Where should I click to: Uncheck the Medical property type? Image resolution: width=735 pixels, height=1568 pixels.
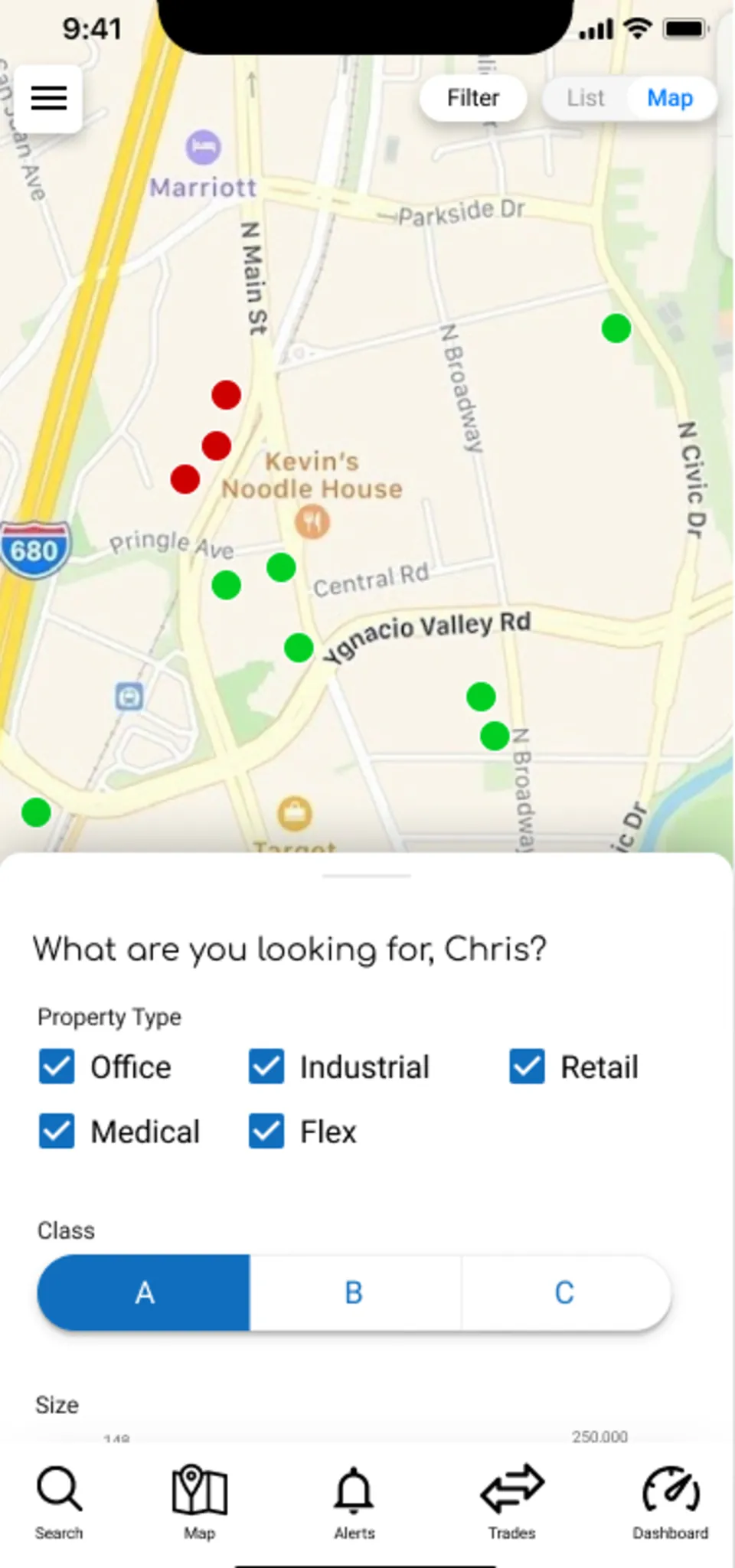click(x=57, y=1132)
